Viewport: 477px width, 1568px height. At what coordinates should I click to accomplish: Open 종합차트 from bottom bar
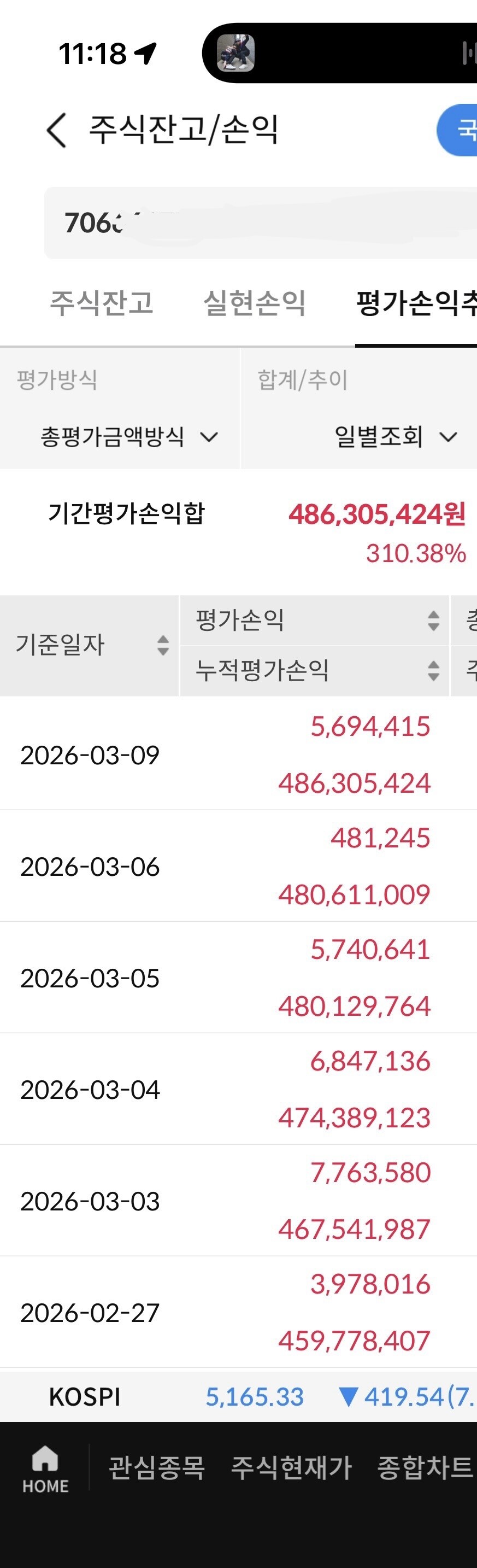coord(425,1467)
